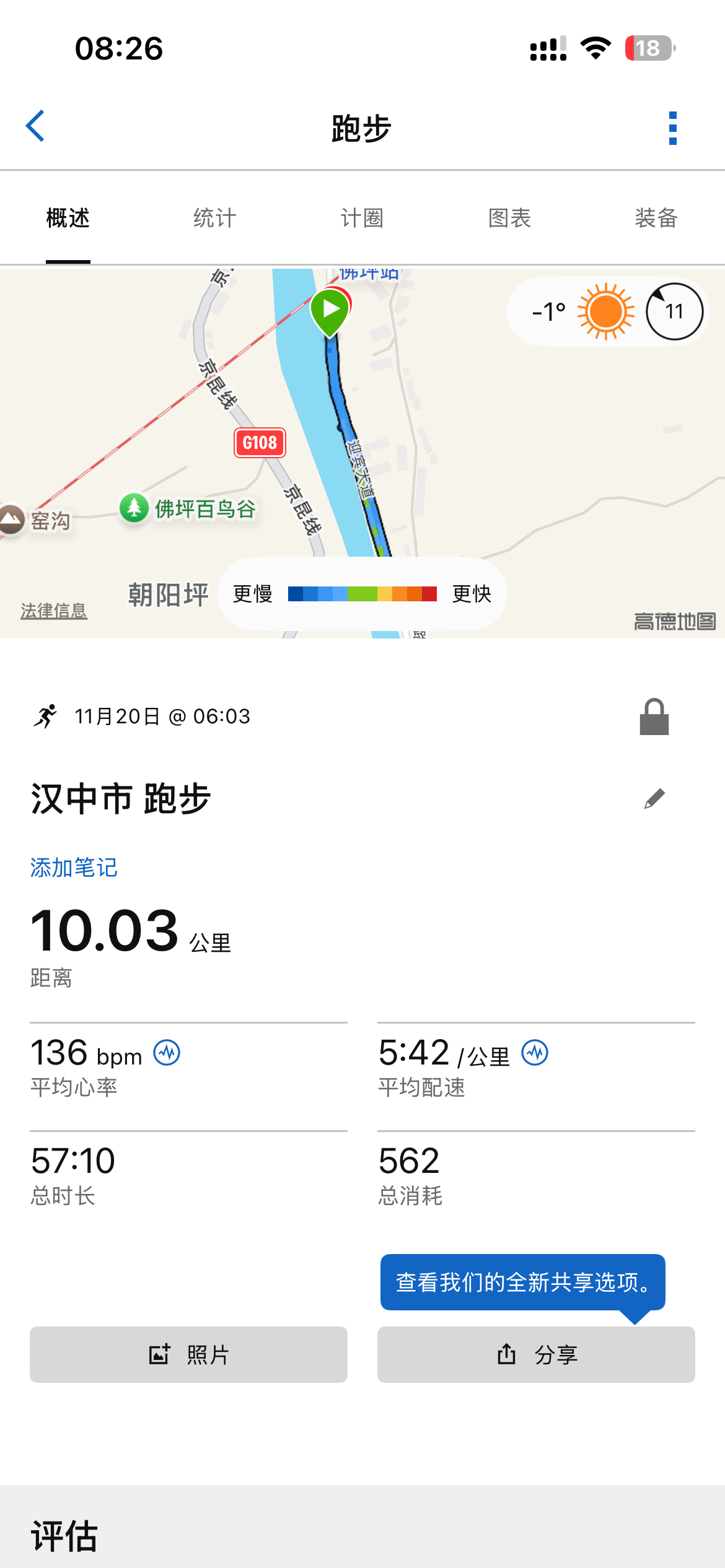The image size is (725, 1568).
Task: Open the weather widget showing -1°
Action: click(608, 311)
